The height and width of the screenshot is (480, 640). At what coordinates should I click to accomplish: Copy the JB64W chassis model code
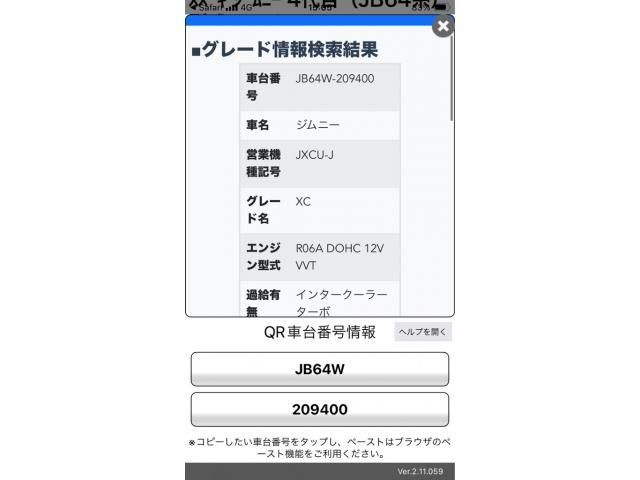[x=319, y=369]
